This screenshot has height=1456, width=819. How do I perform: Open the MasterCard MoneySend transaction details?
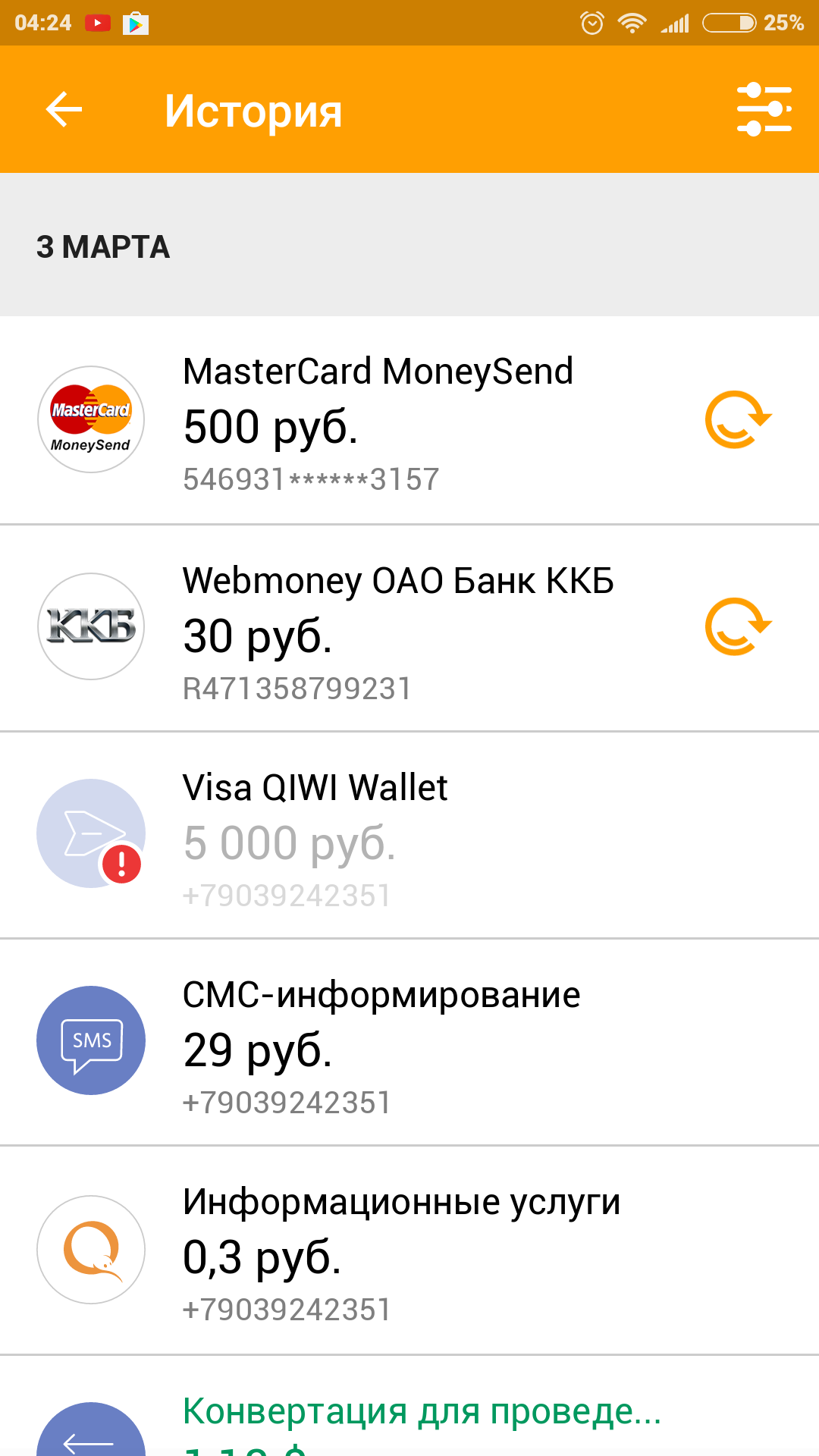point(379,421)
